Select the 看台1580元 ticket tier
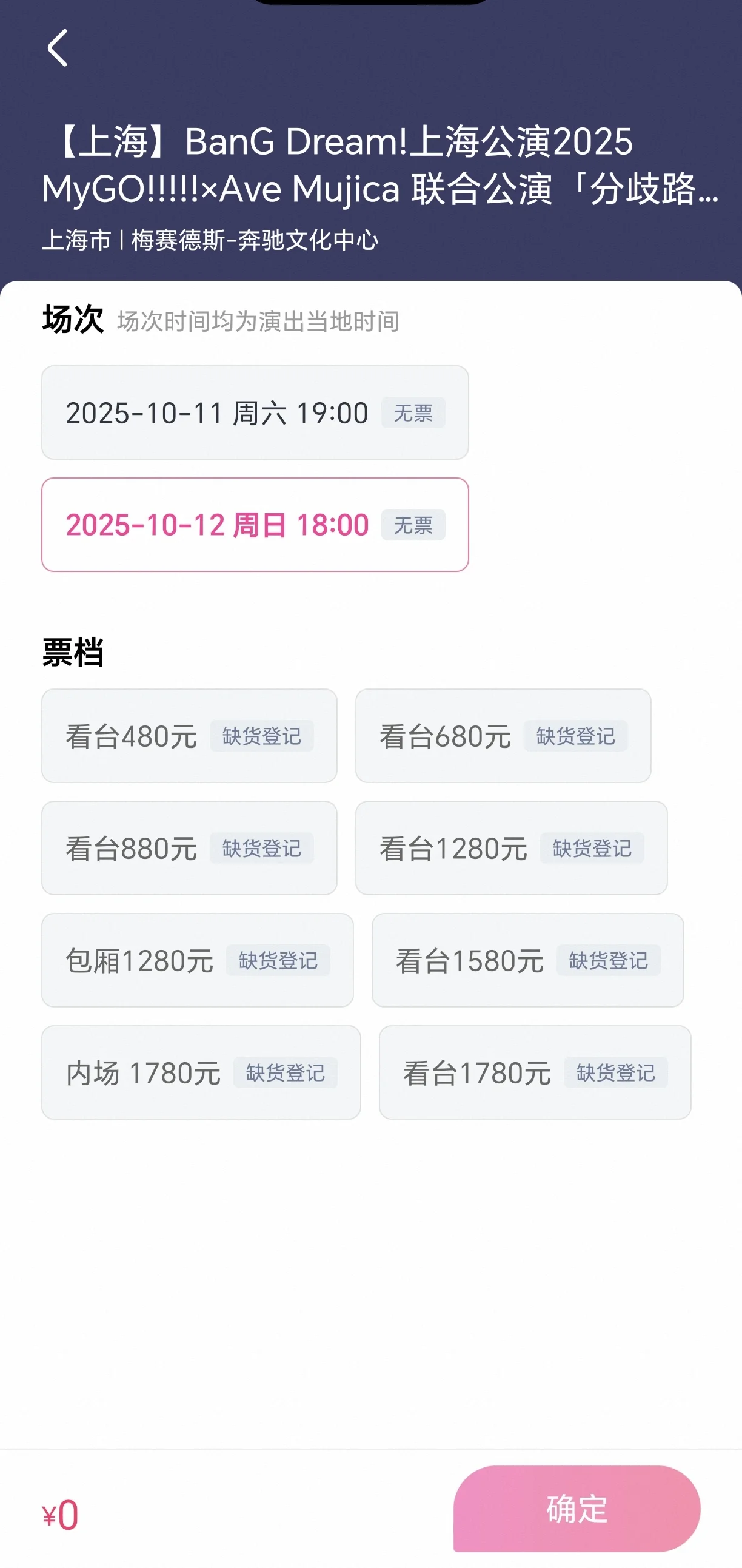 [528, 961]
